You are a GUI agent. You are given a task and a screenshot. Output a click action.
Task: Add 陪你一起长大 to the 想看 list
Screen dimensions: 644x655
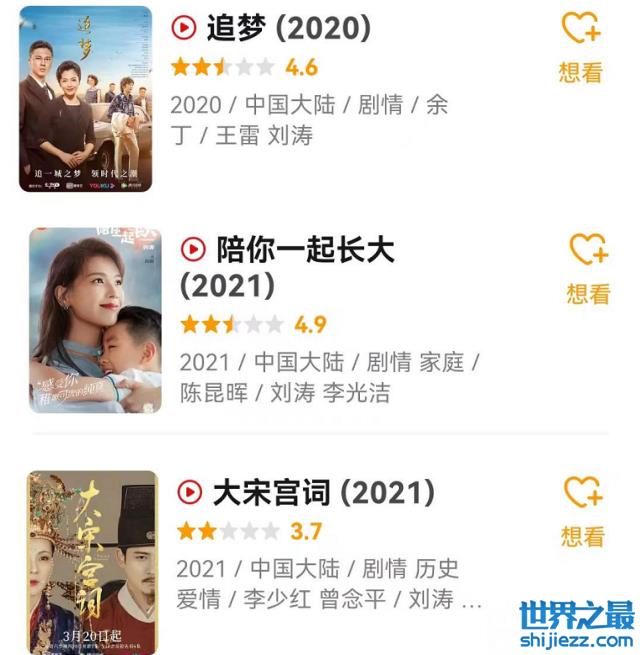coord(588,267)
